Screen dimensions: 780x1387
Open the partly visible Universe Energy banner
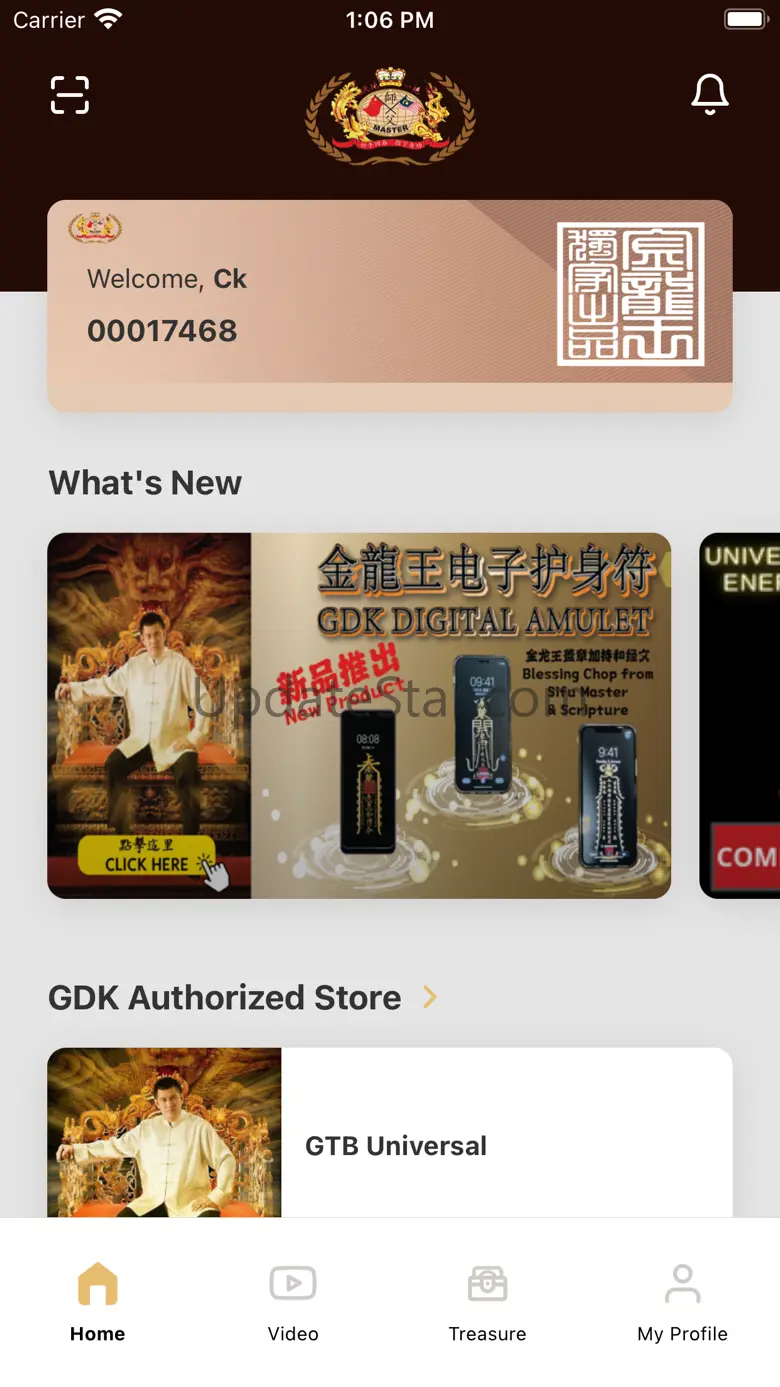(x=740, y=715)
